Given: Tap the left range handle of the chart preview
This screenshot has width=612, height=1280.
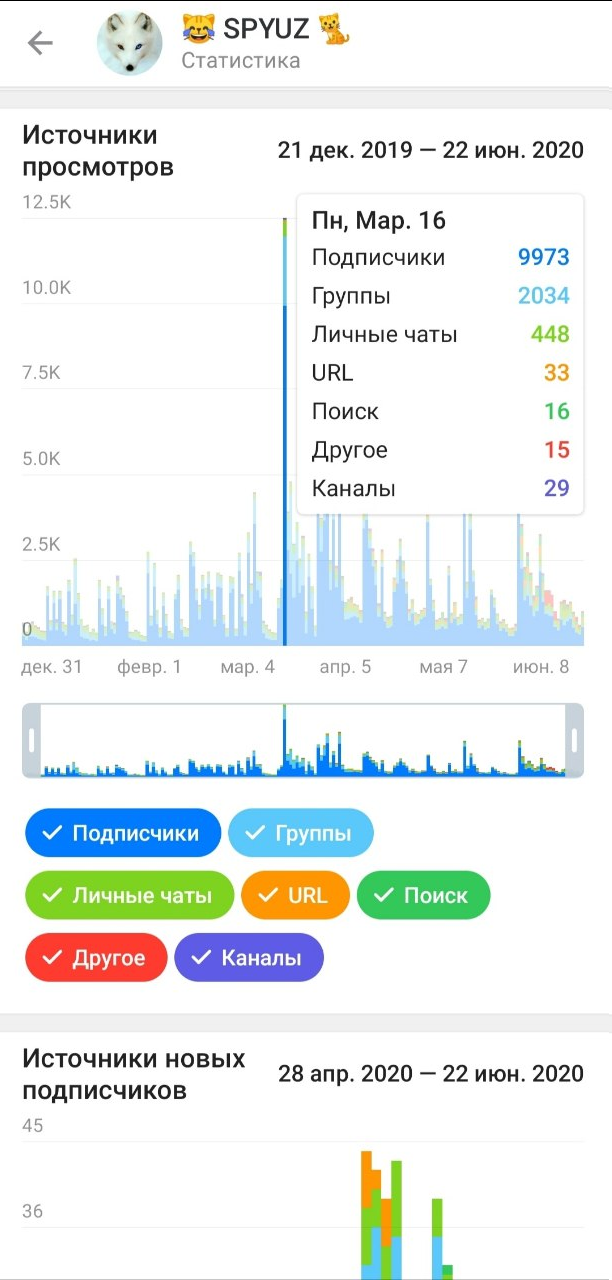Looking at the screenshot, I should (x=32, y=740).
